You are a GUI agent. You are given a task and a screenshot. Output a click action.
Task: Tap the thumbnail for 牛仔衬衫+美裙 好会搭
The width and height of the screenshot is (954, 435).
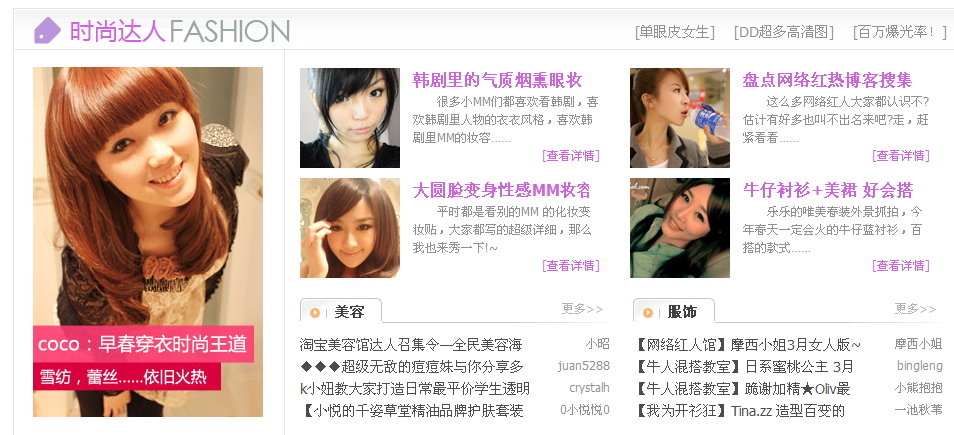tap(680, 227)
